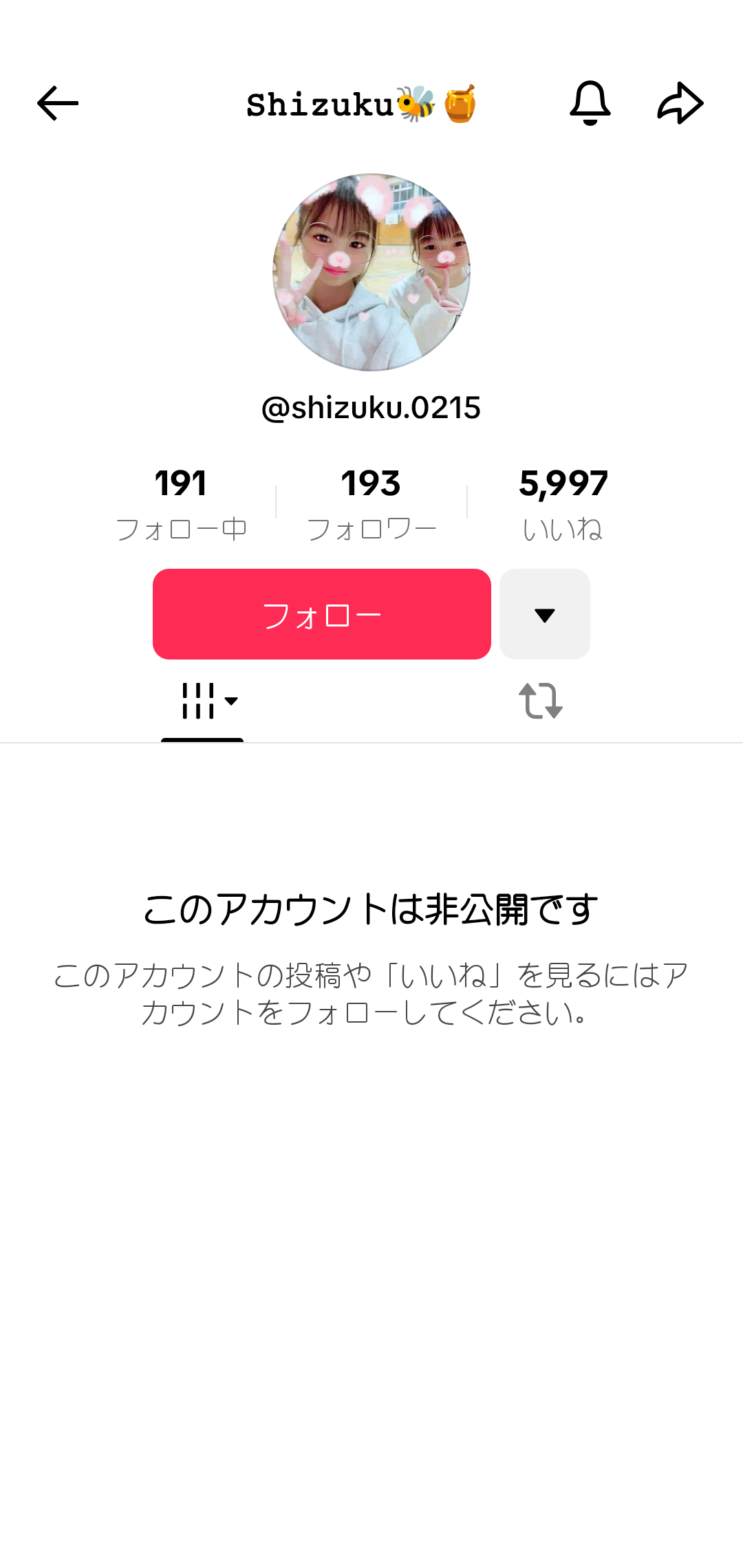This screenshot has width=743, height=1568.
Task: Expand suggested accounts dropdown arrow
Action: click(544, 614)
